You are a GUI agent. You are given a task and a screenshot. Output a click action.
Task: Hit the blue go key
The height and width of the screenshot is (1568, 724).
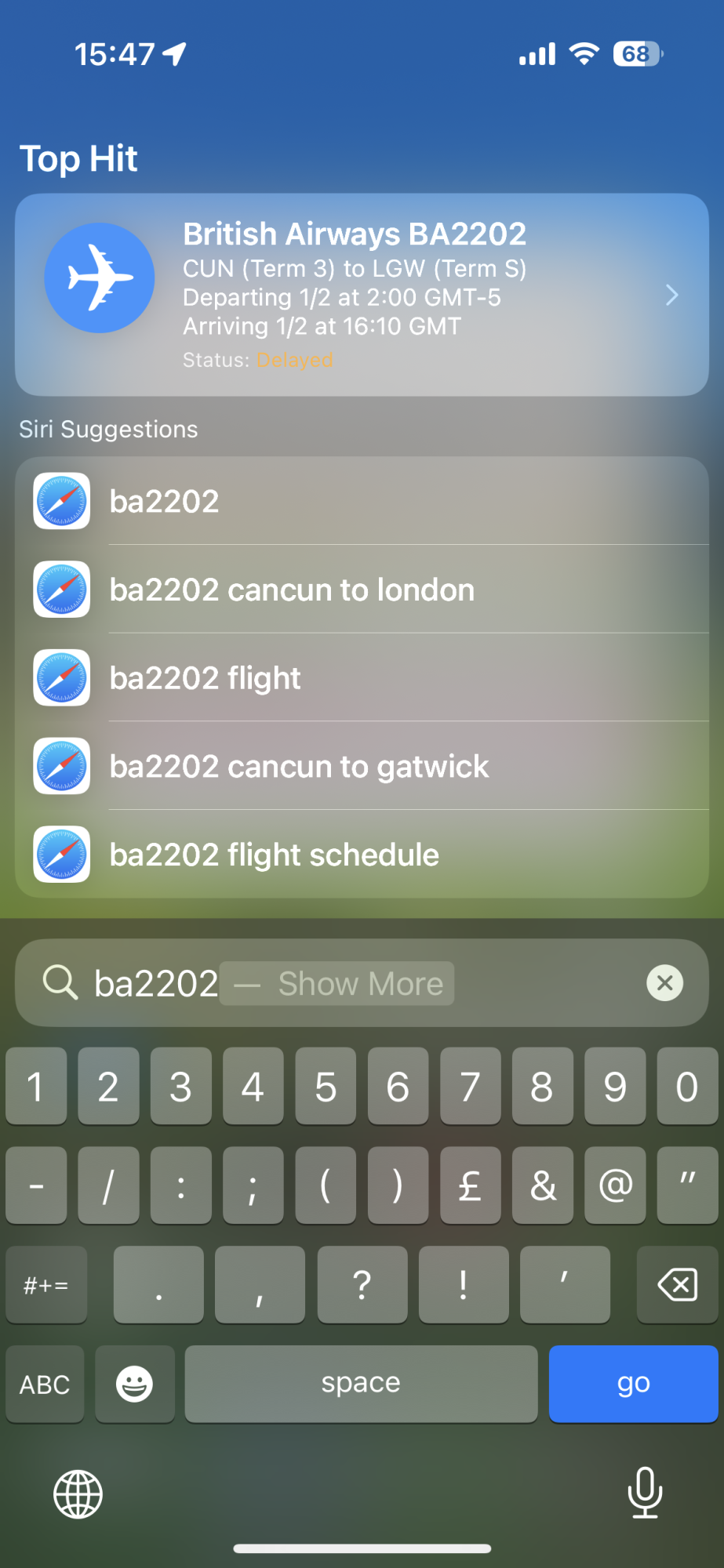tap(633, 1384)
